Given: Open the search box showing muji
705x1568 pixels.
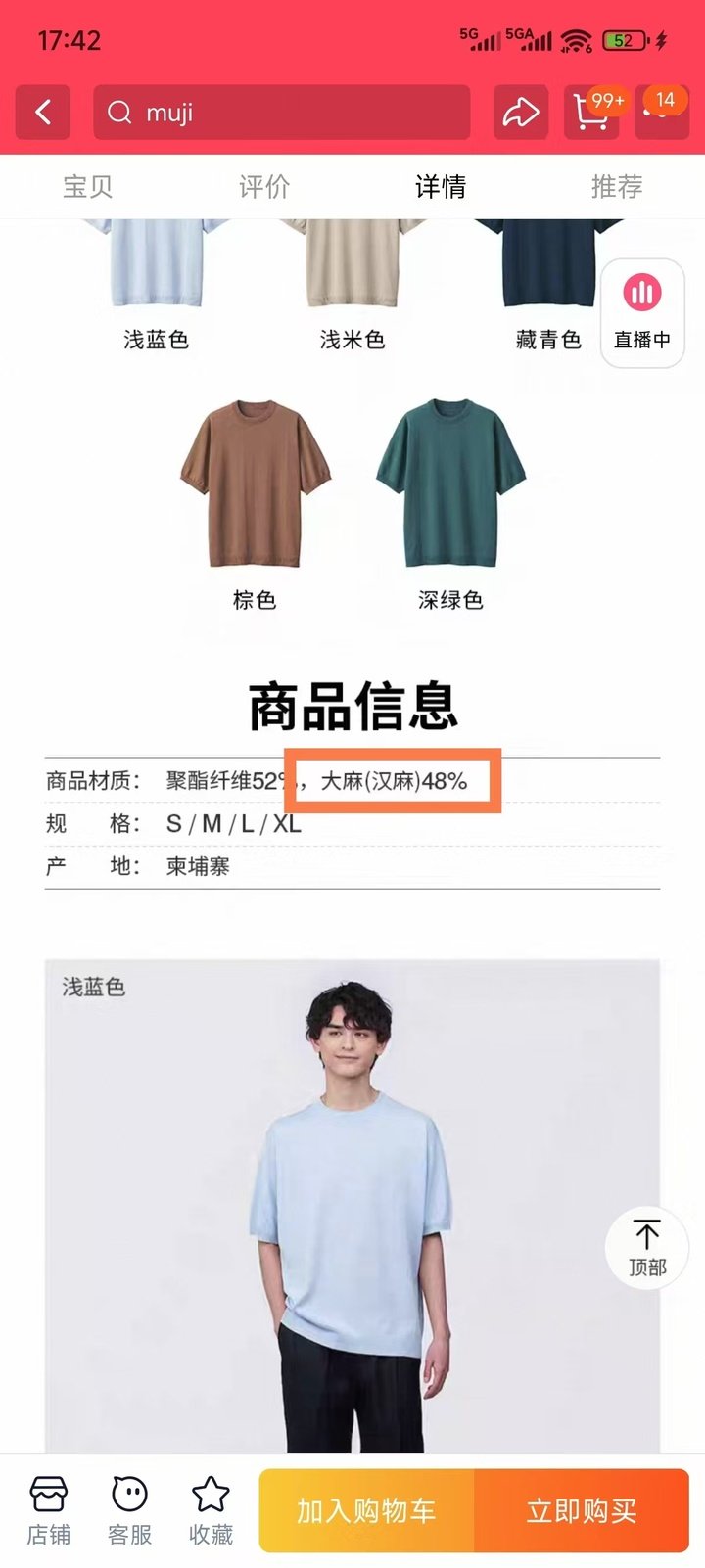Looking at the screenshot, I should (x=282, y=113).
